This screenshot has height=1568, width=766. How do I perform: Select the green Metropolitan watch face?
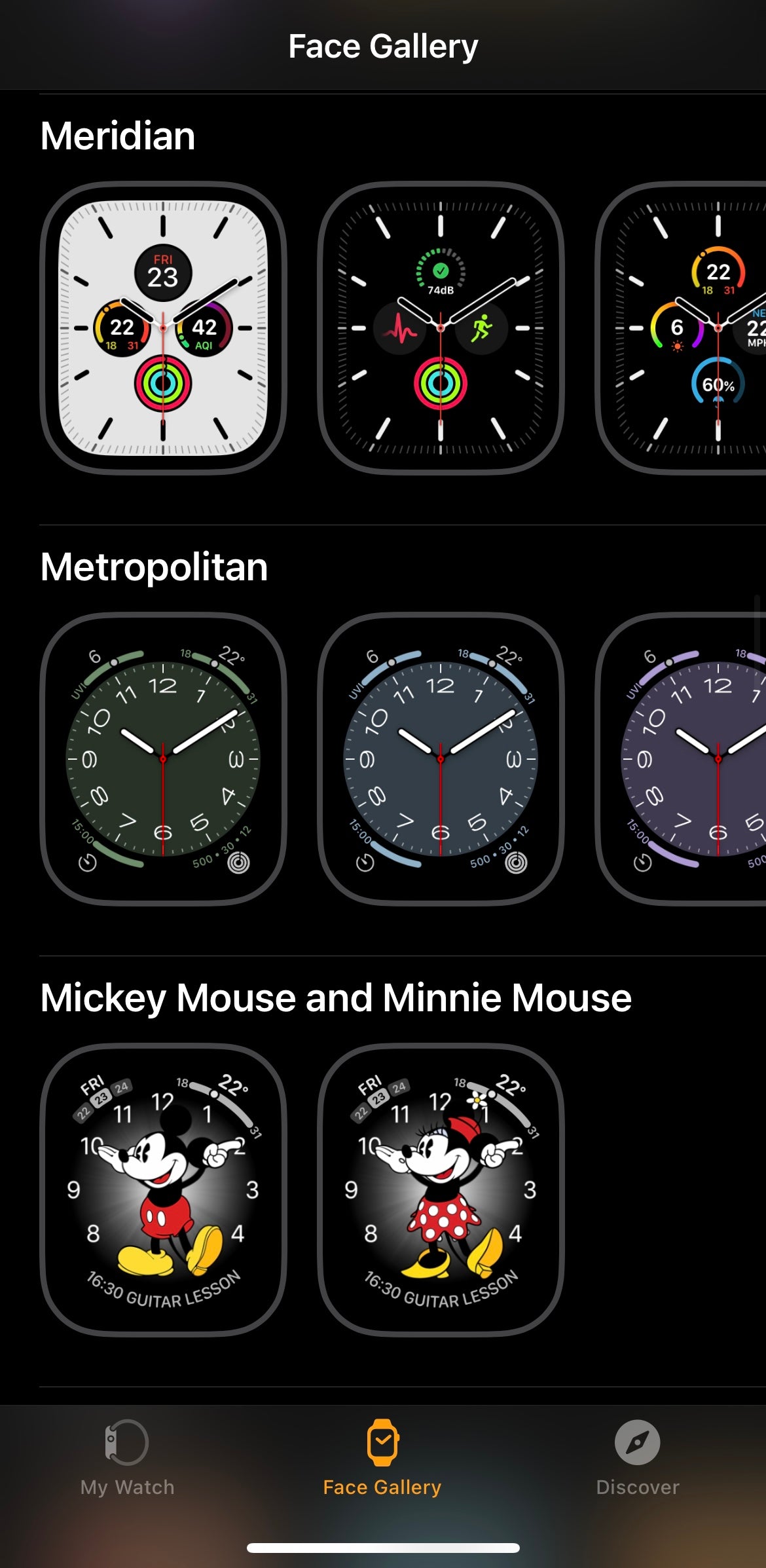[163, 758]
